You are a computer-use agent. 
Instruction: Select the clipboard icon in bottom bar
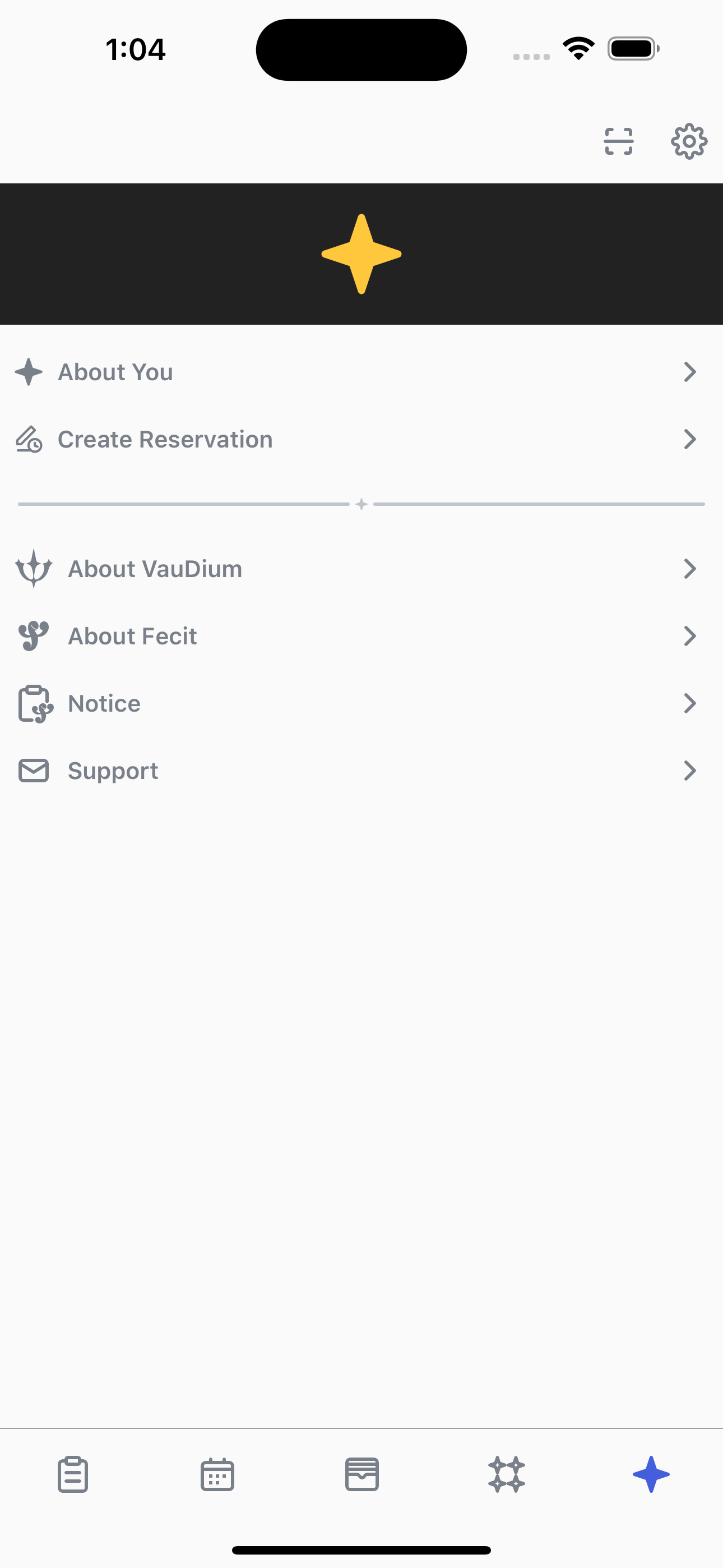72,1474
